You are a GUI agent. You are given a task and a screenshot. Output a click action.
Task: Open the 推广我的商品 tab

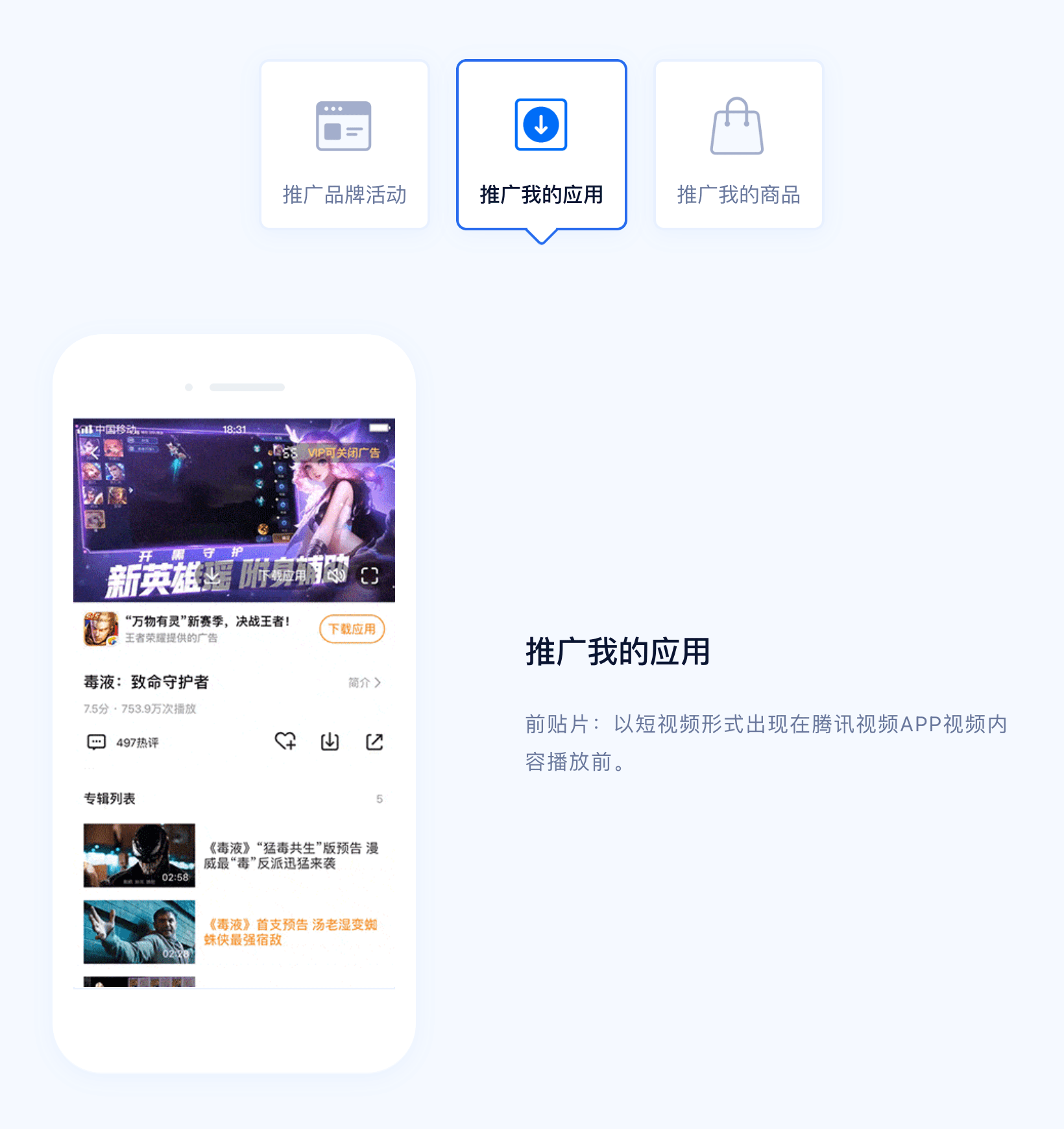click(738, 145)
